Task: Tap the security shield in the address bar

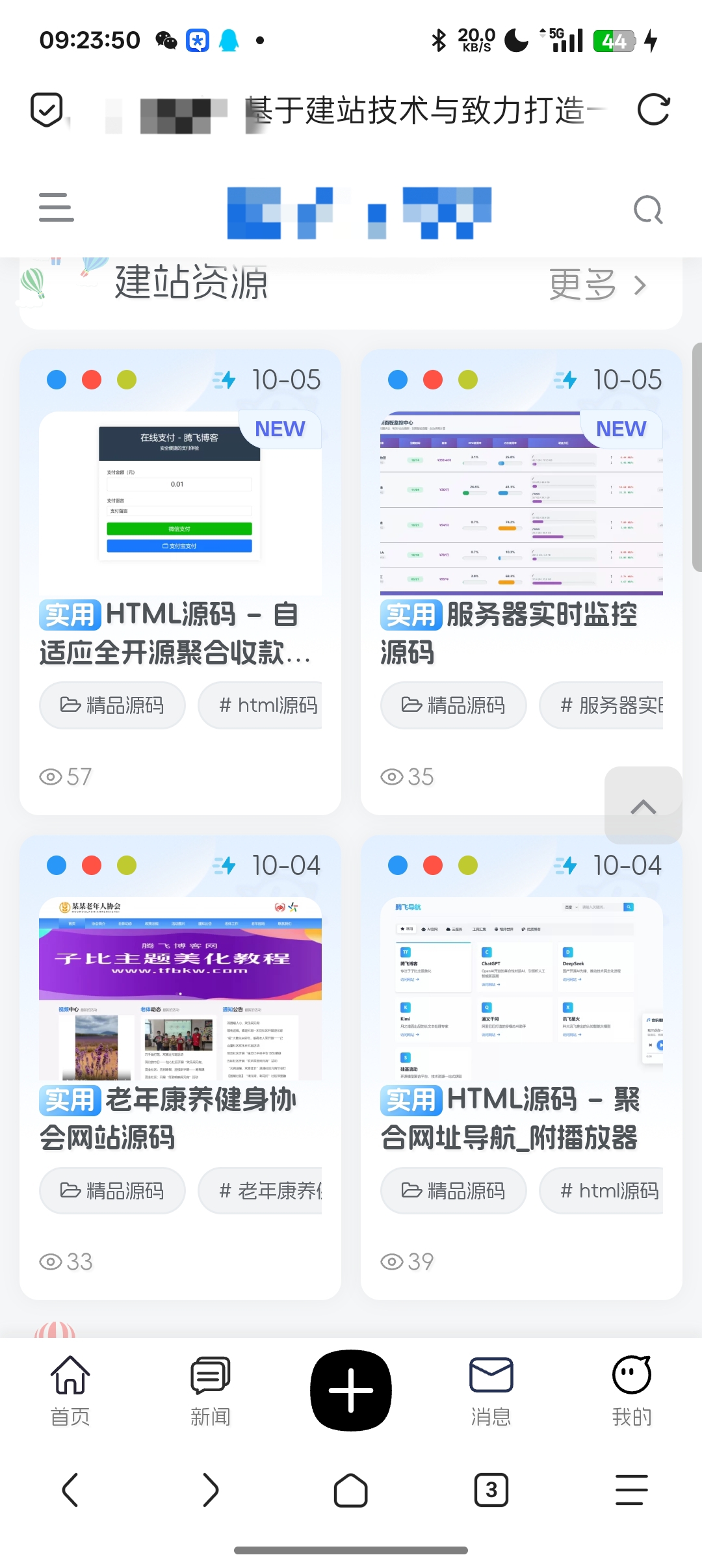Action: click(x=47, y=109)
